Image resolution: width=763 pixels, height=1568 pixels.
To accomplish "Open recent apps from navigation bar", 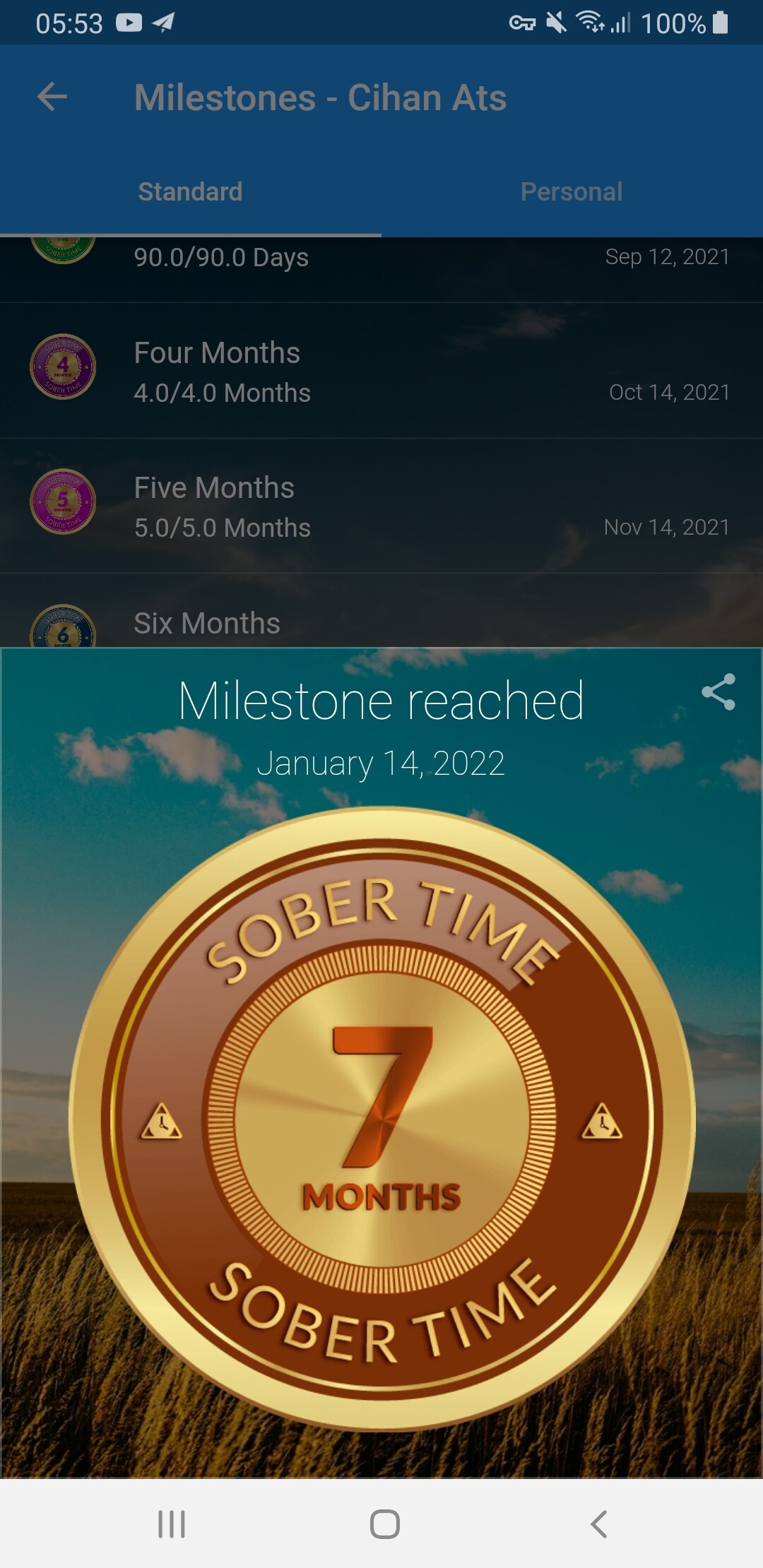I will coord(172,1524).
